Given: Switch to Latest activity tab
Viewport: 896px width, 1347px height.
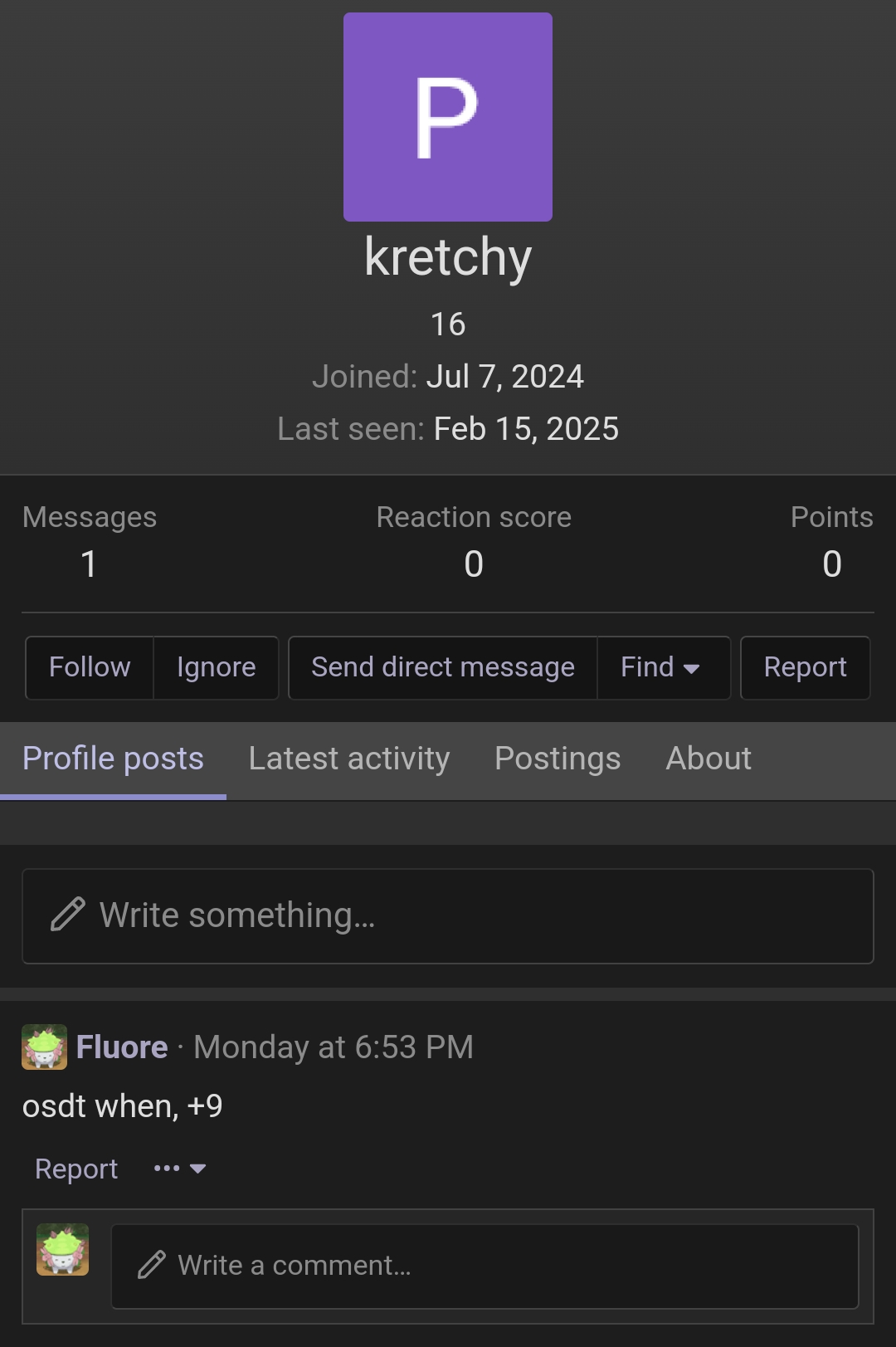Looking at the screenshot, I should click(x=348, y=759).
